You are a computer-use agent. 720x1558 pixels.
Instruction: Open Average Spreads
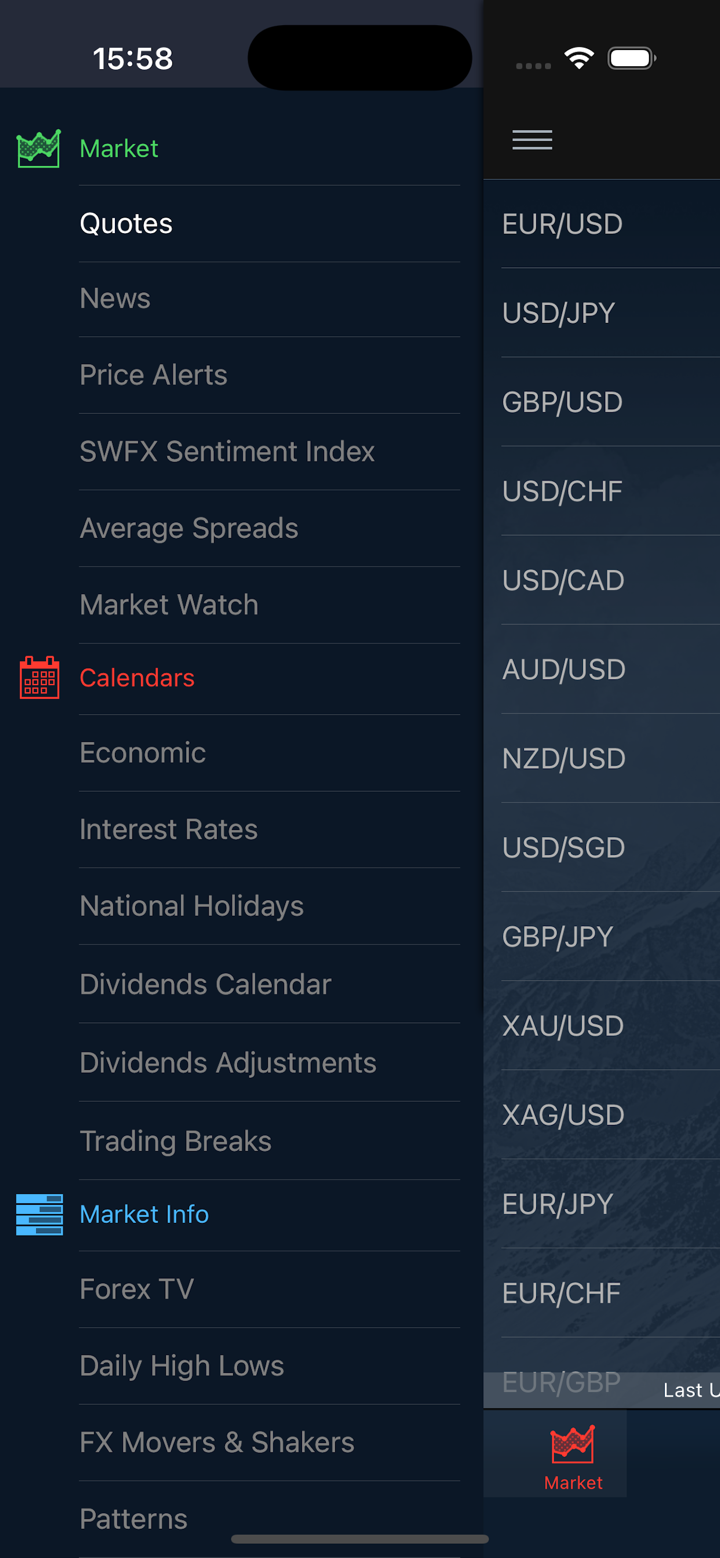[x=189, y=528]
